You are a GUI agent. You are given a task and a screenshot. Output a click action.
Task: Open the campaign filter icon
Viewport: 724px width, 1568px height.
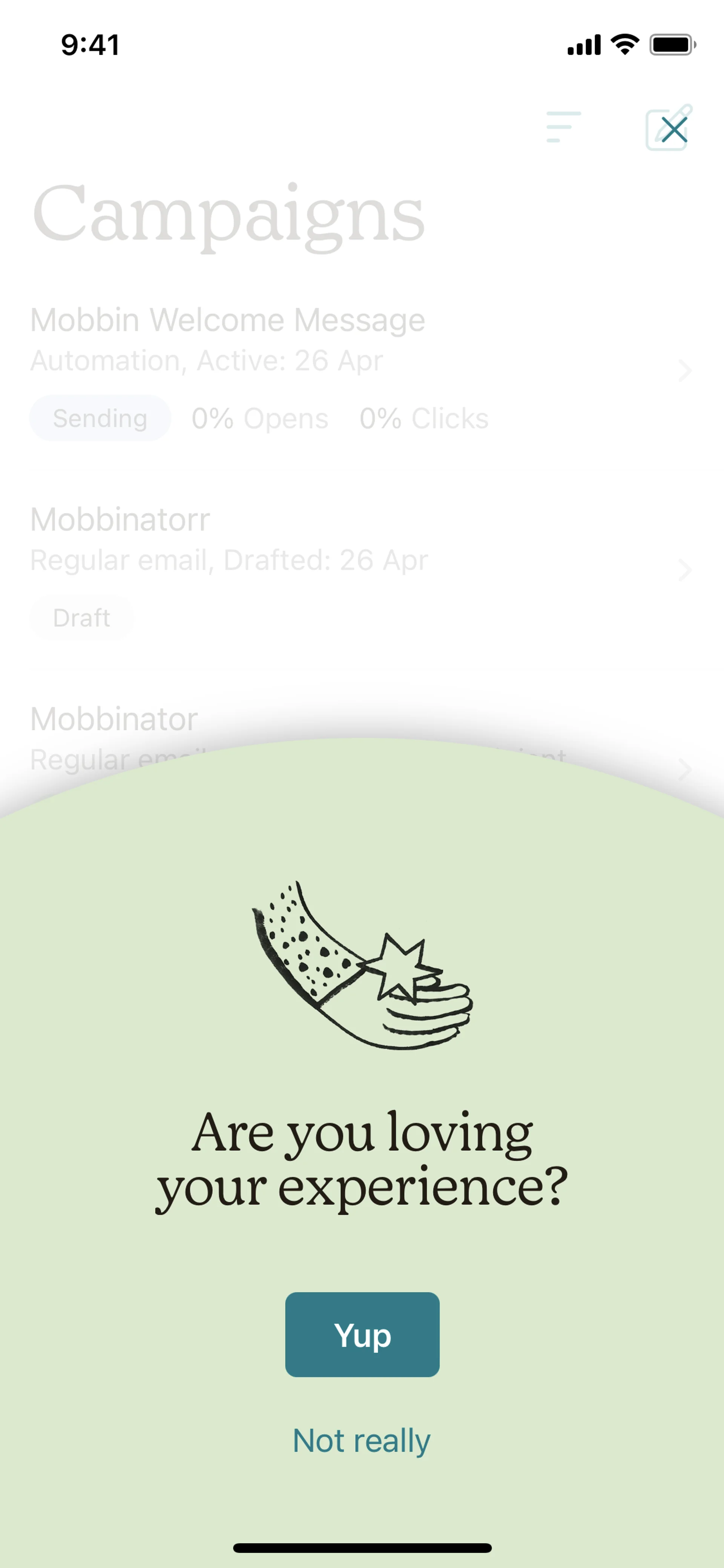(563, 127)
